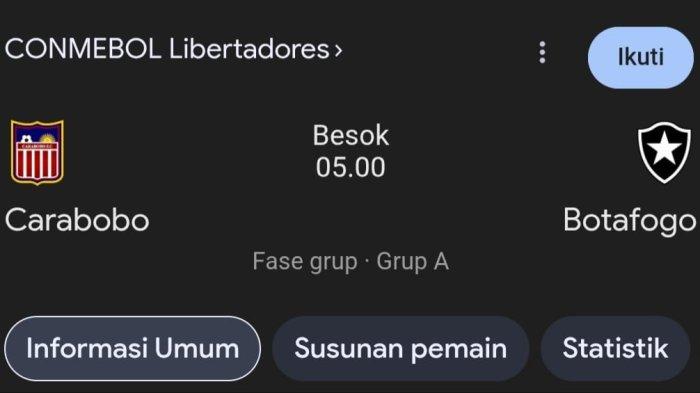
Task: Tap the Ikuti follow button
Action: 641,58
